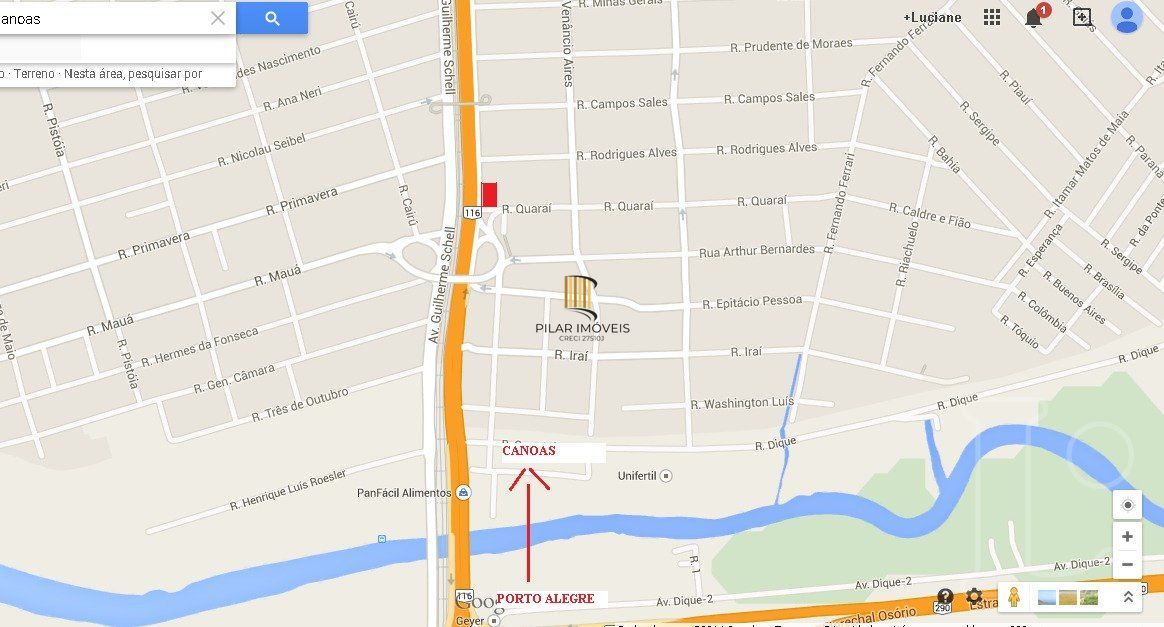The image size is (1164, 627).
Task: Clear the search box text
Action: pyautogui.click(x=218, y=18)
